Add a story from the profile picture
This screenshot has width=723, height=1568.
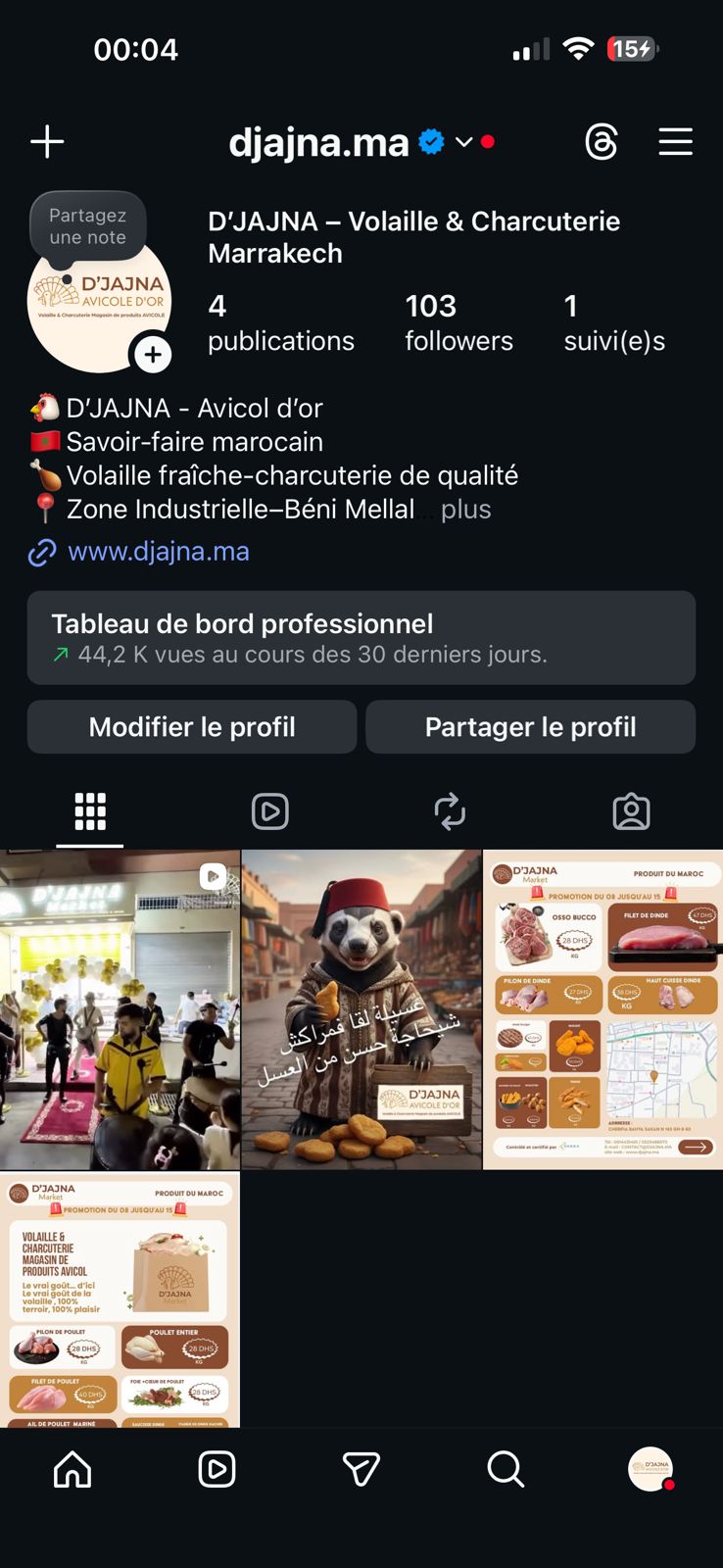tap(153, 354)
